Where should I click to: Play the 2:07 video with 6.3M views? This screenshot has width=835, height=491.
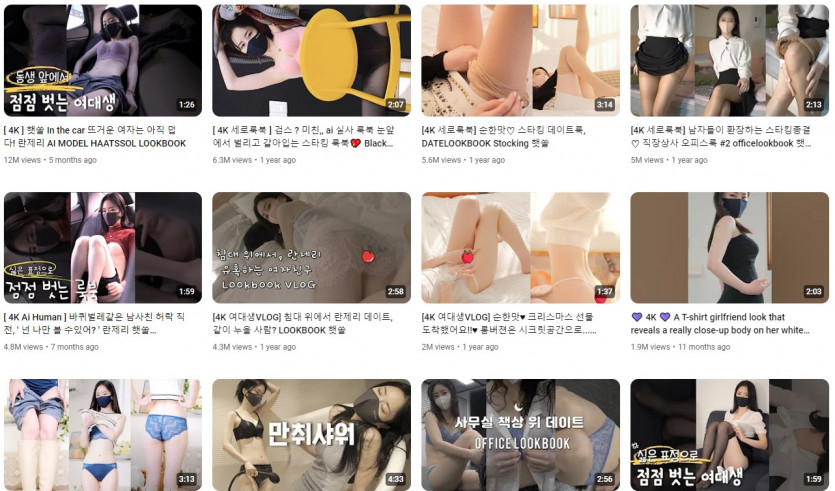tap(311, 60)
